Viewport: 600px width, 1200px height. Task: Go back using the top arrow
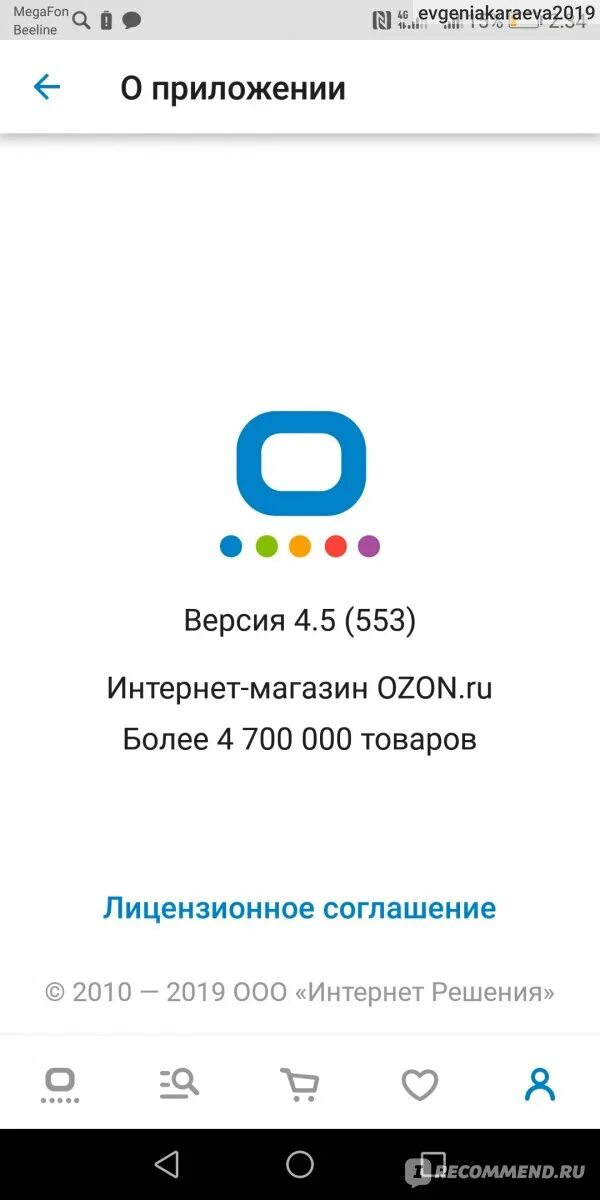pyautogui.click(x=47, y=87)
